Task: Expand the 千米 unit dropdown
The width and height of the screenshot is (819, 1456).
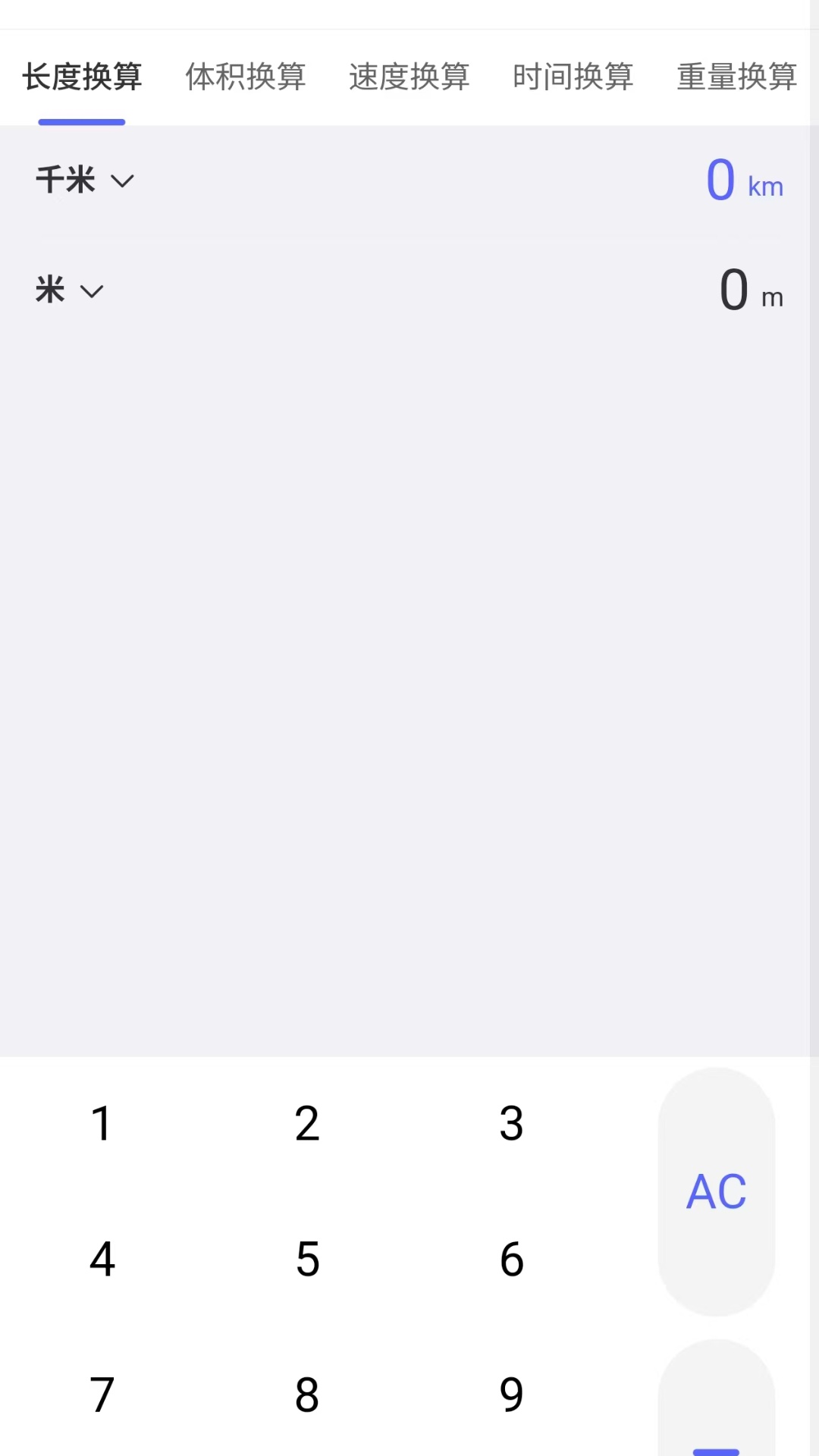Action: [x=84, y=180]
